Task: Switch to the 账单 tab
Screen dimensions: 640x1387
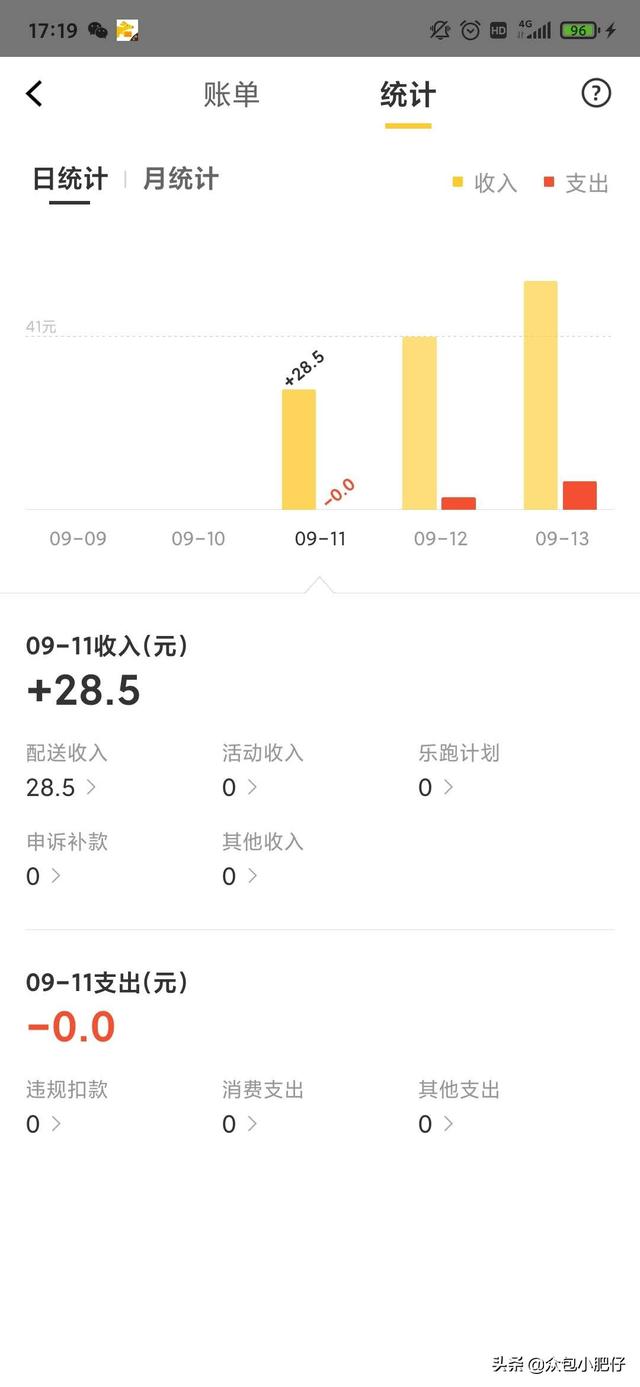Action: 231,95
